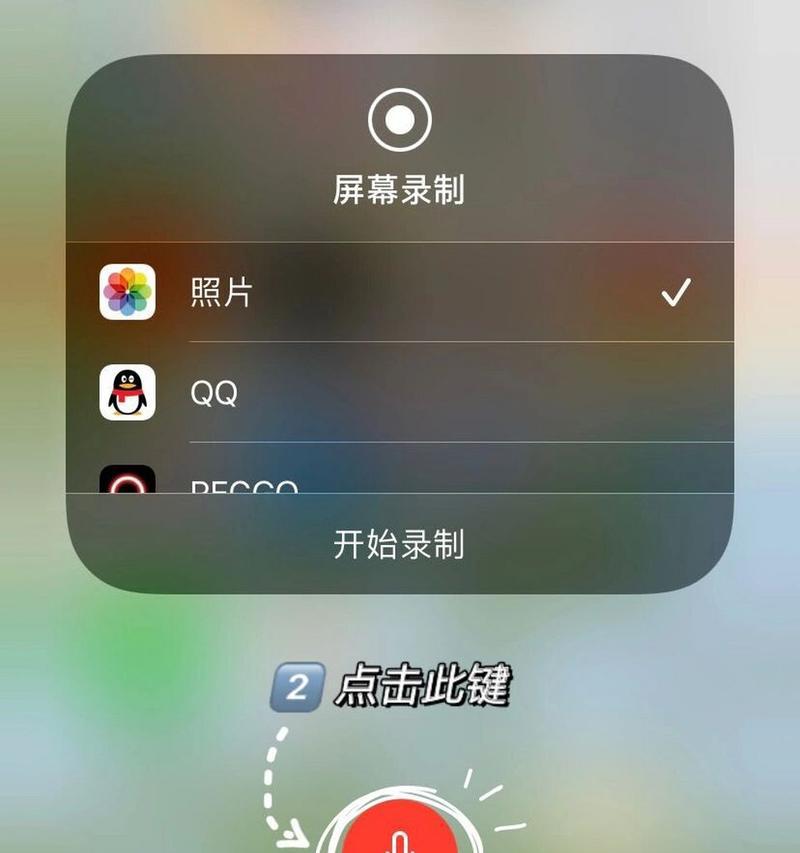Tap 开始录制 to start recording
This screenshot has height=853, width=800.
pos(399,545)
